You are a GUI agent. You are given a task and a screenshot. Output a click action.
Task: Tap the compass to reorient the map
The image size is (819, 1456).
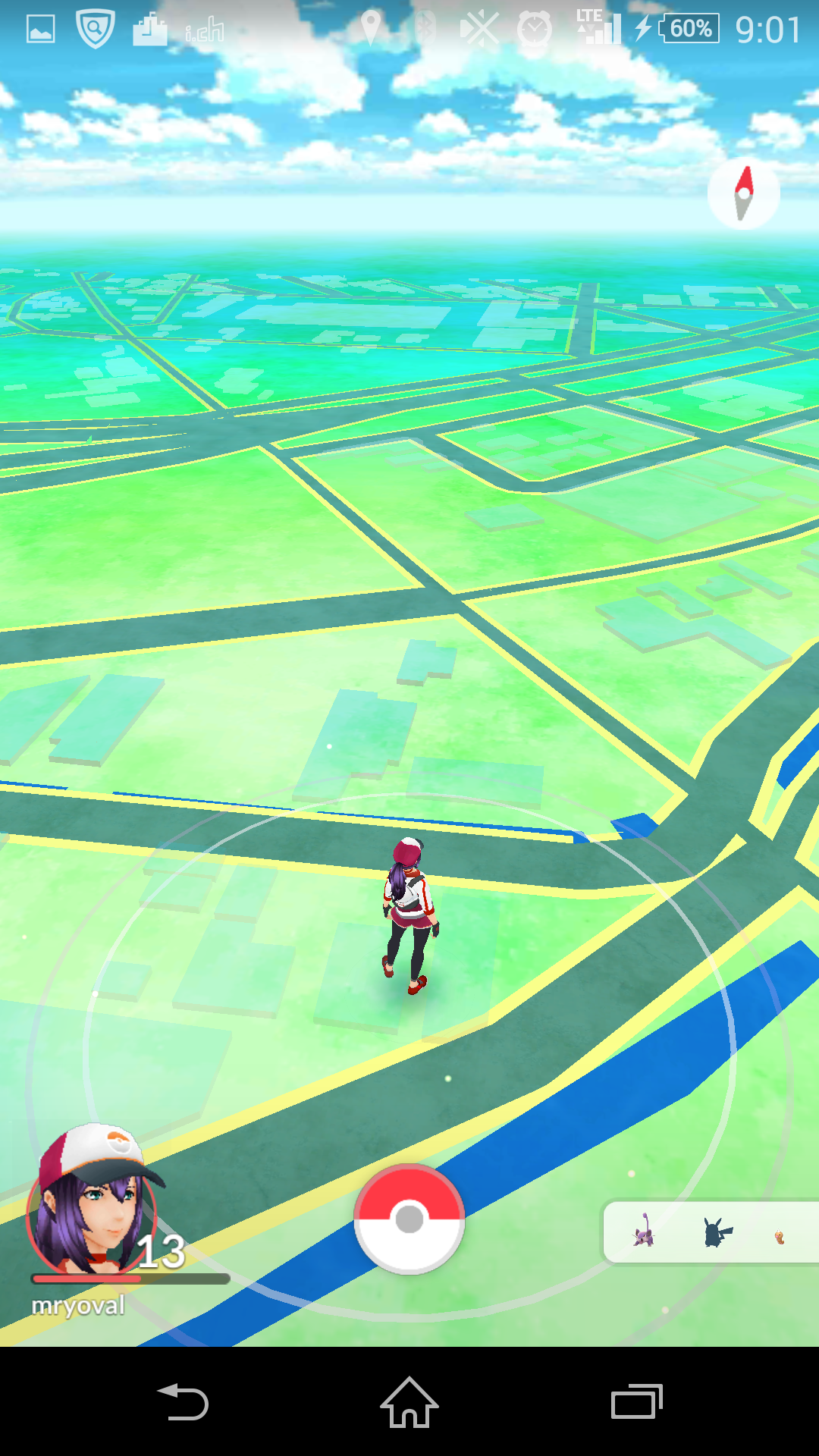pyautogui.click(x=743, y=193)
